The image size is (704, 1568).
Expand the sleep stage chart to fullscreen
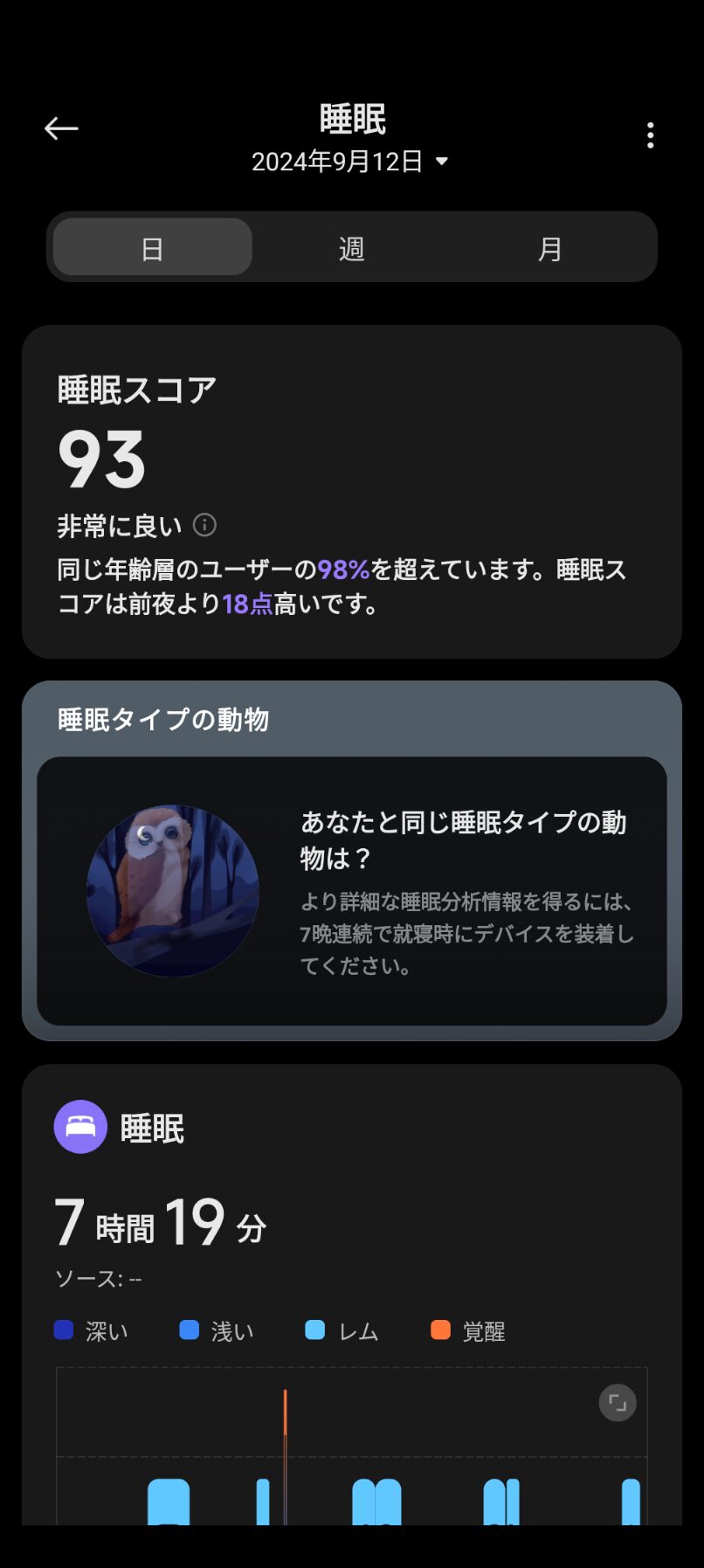coord(617,1403)
